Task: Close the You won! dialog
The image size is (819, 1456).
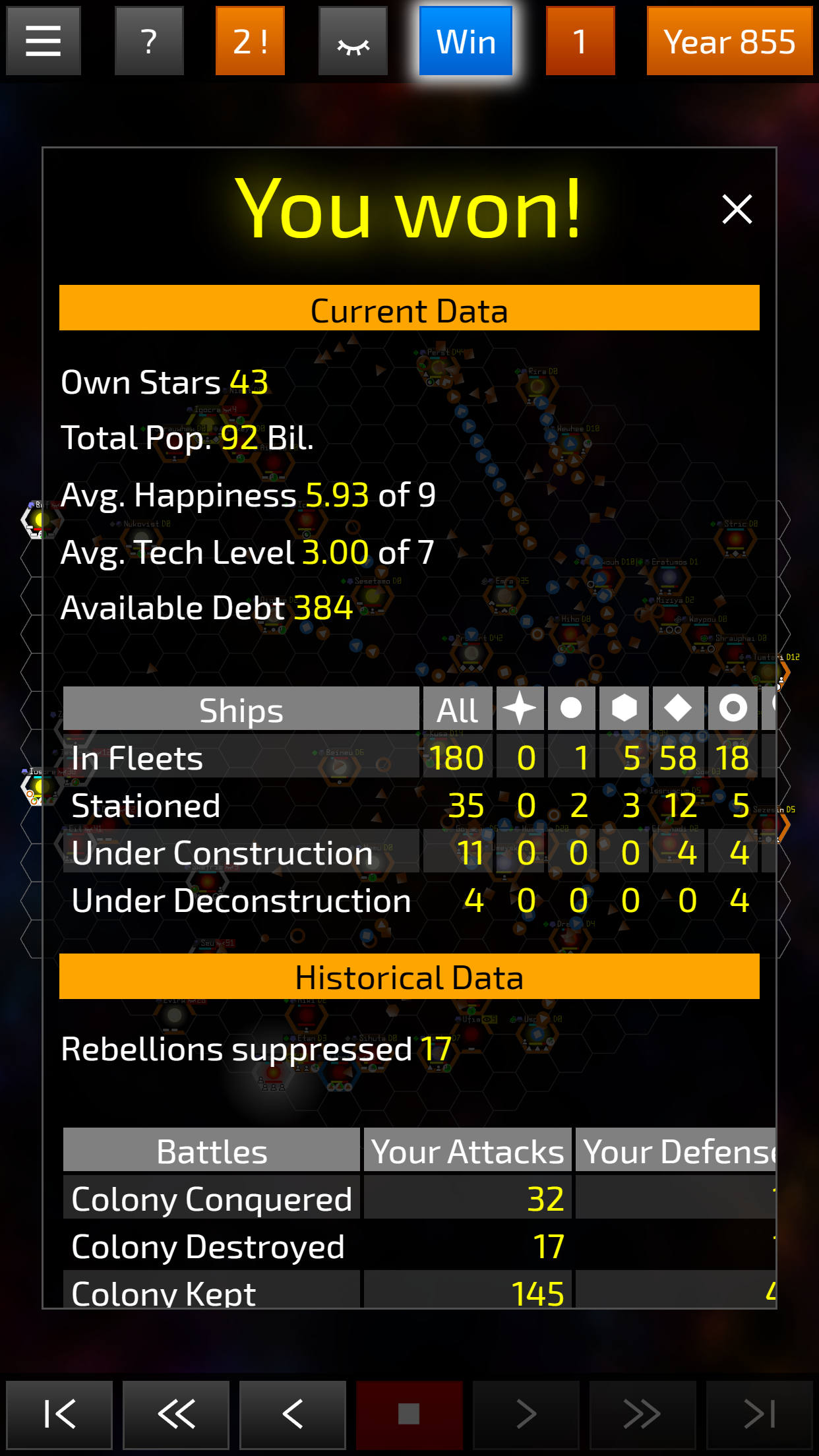Action: click(x=737, y=209)
